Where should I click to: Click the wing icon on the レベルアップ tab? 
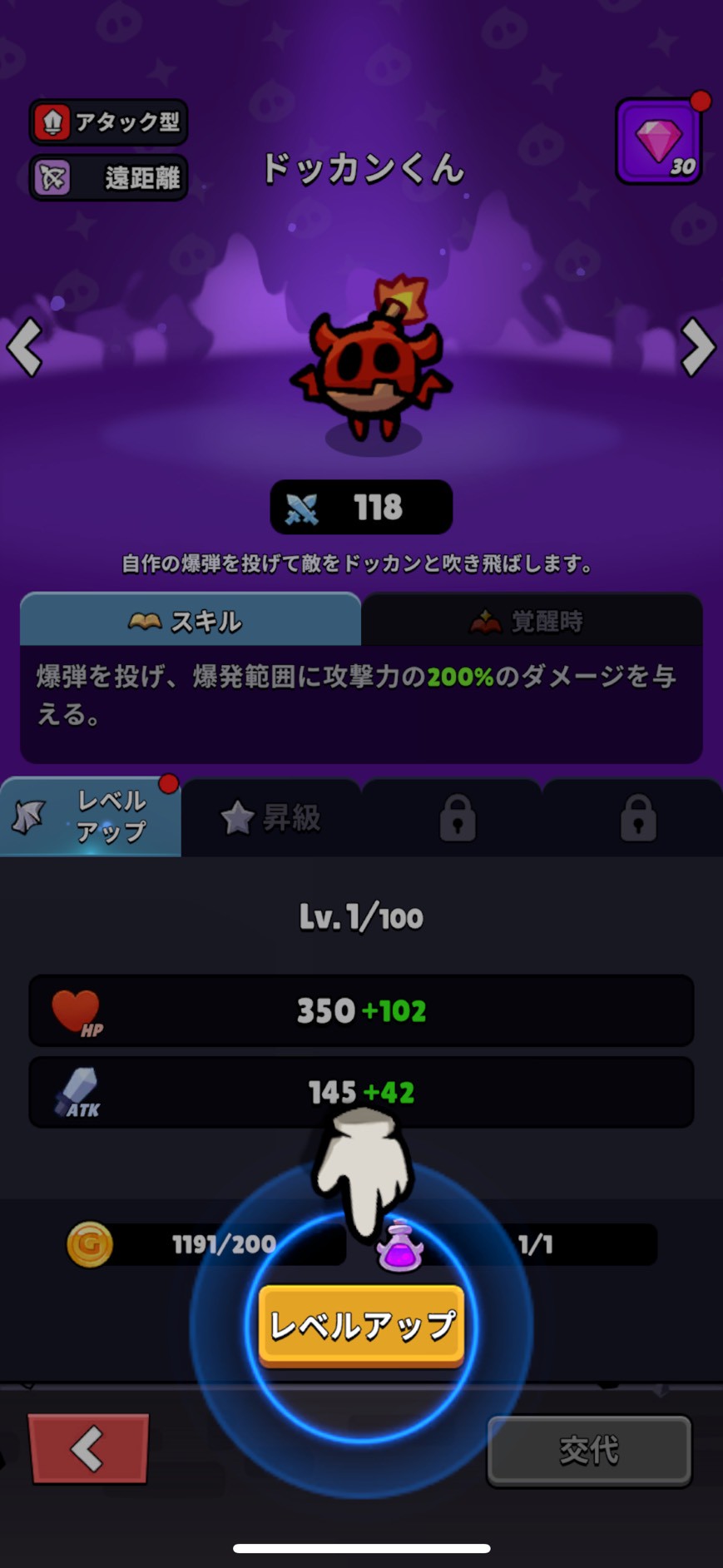pyautogui.click(x=28, y=816)
